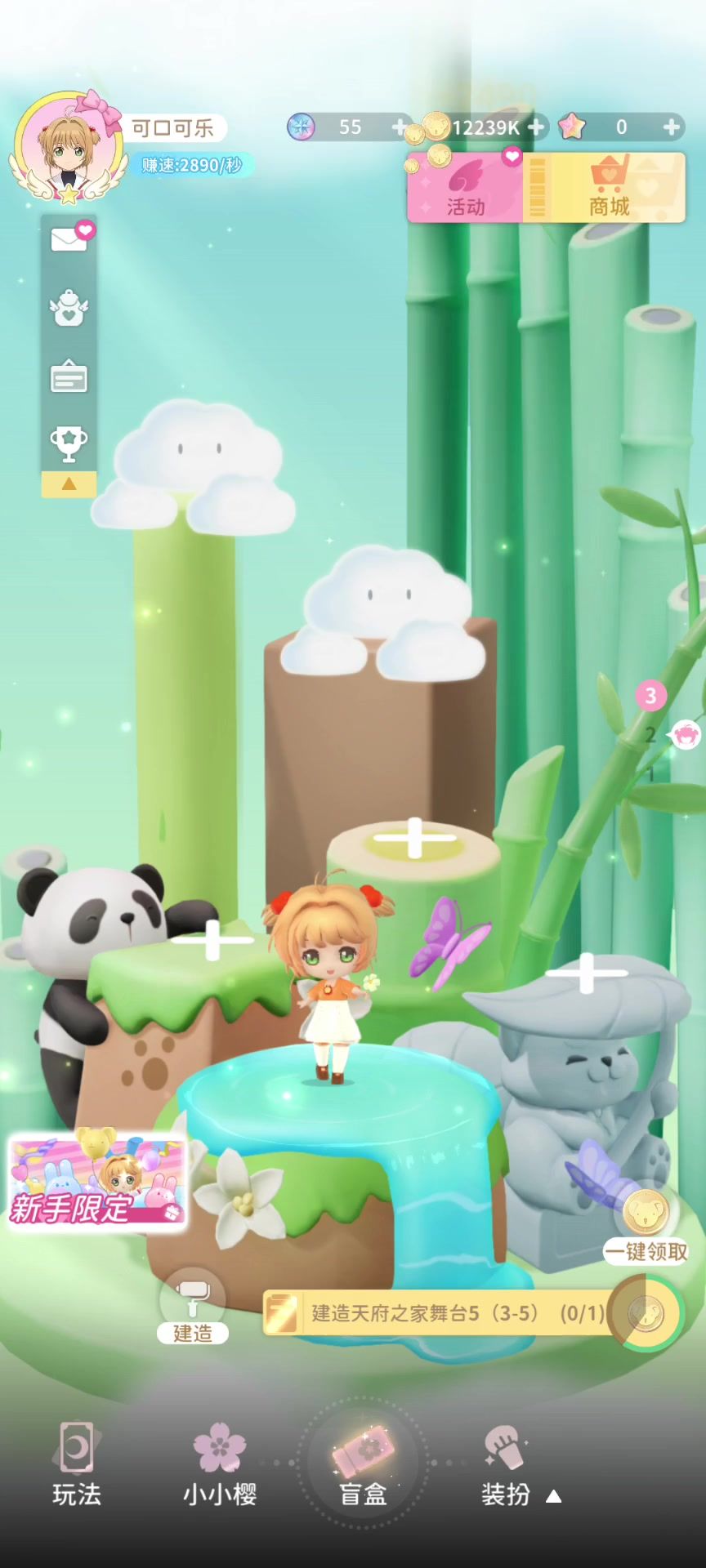Add more star currency
Image resolution: width=706 pixels, height=1568 pixels.
tap(672, 127)
